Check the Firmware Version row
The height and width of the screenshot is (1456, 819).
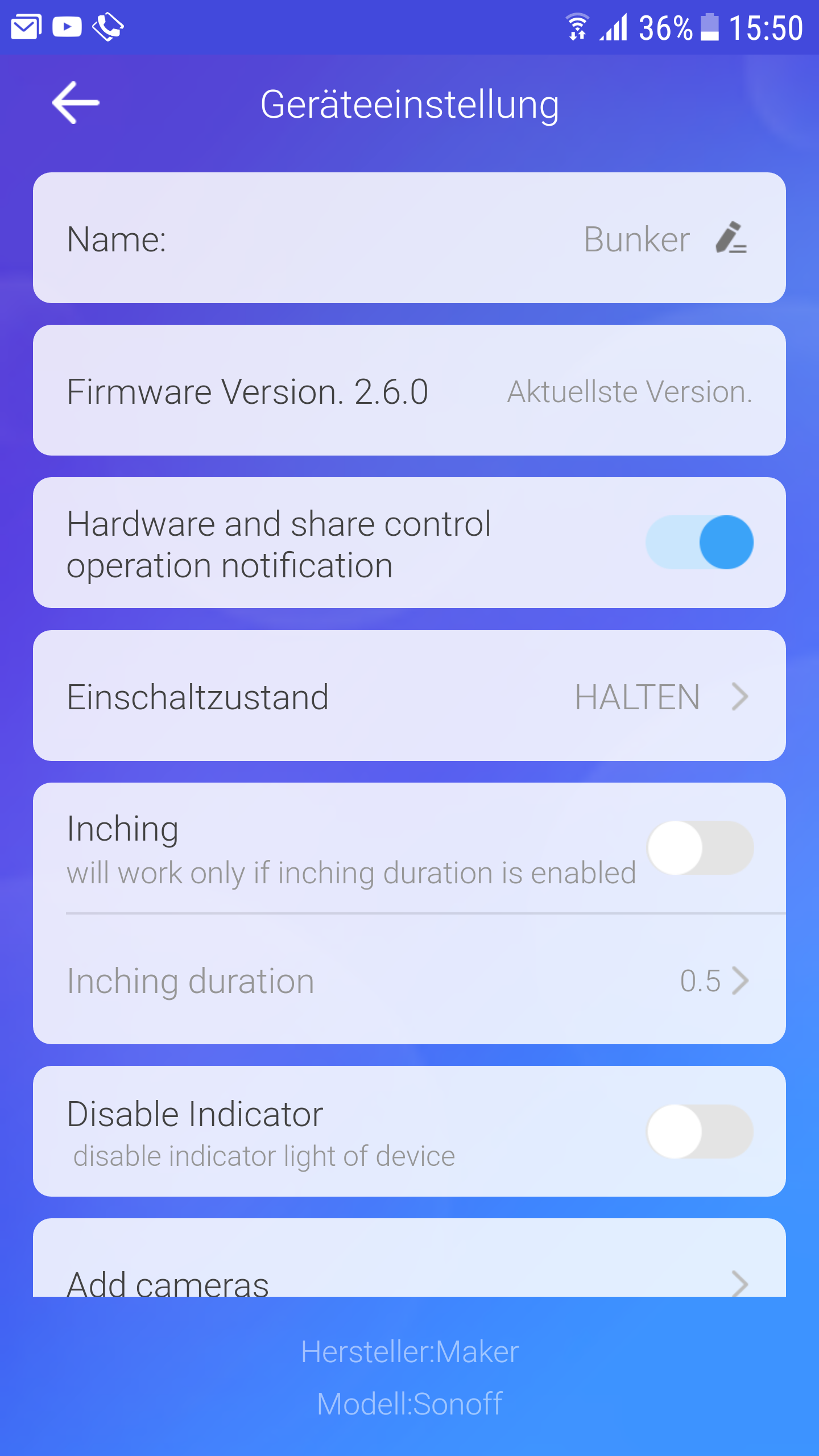click(x=409, y=391)
